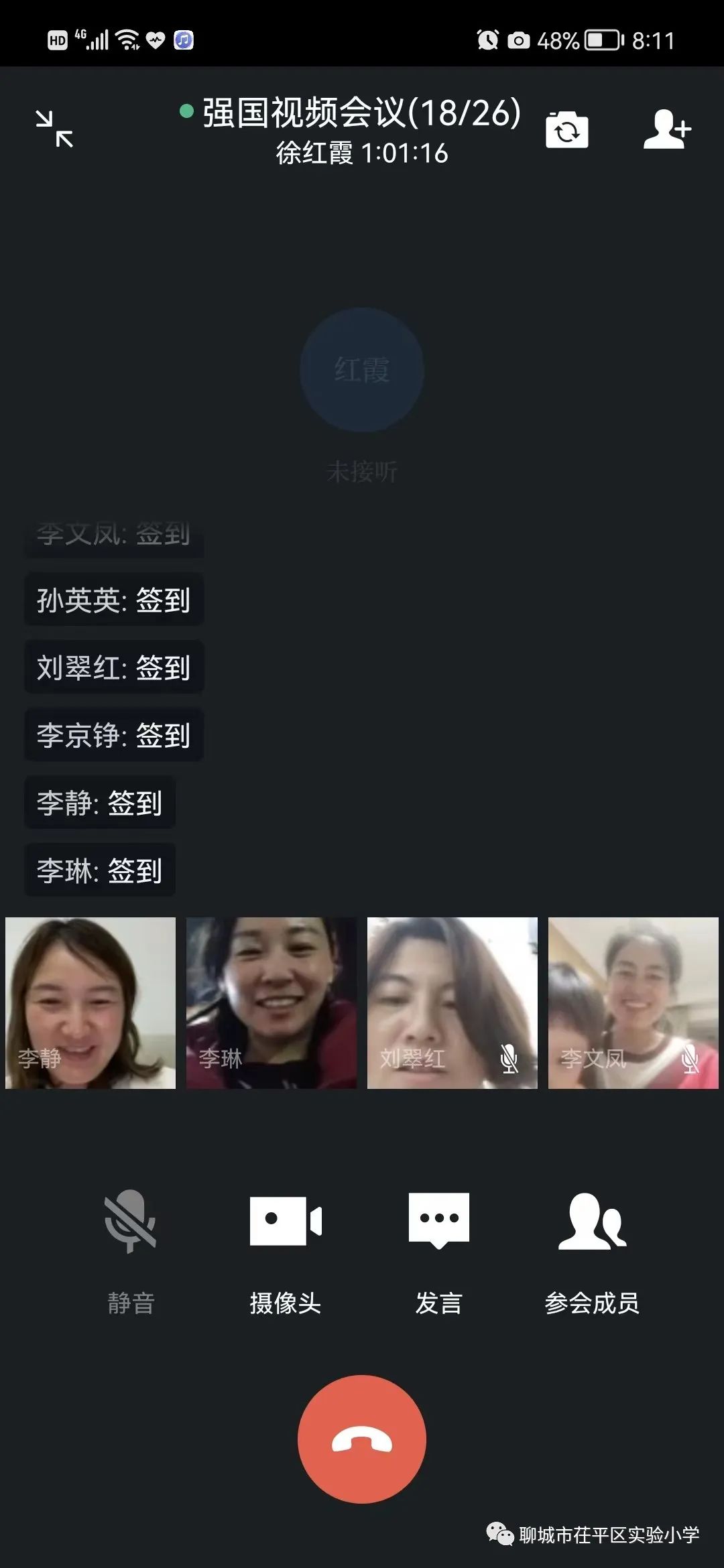Viewport: 724px width, 1568px height.
Task: Select 李静's video tile
Action: coord(90,1002)
